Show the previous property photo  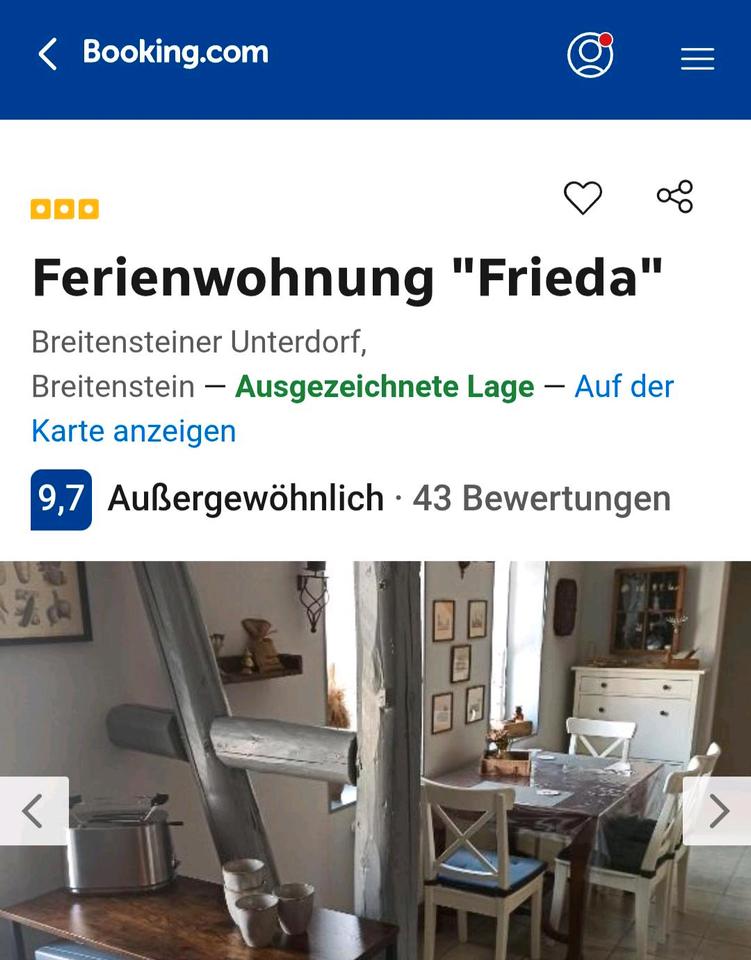point(33,811)
